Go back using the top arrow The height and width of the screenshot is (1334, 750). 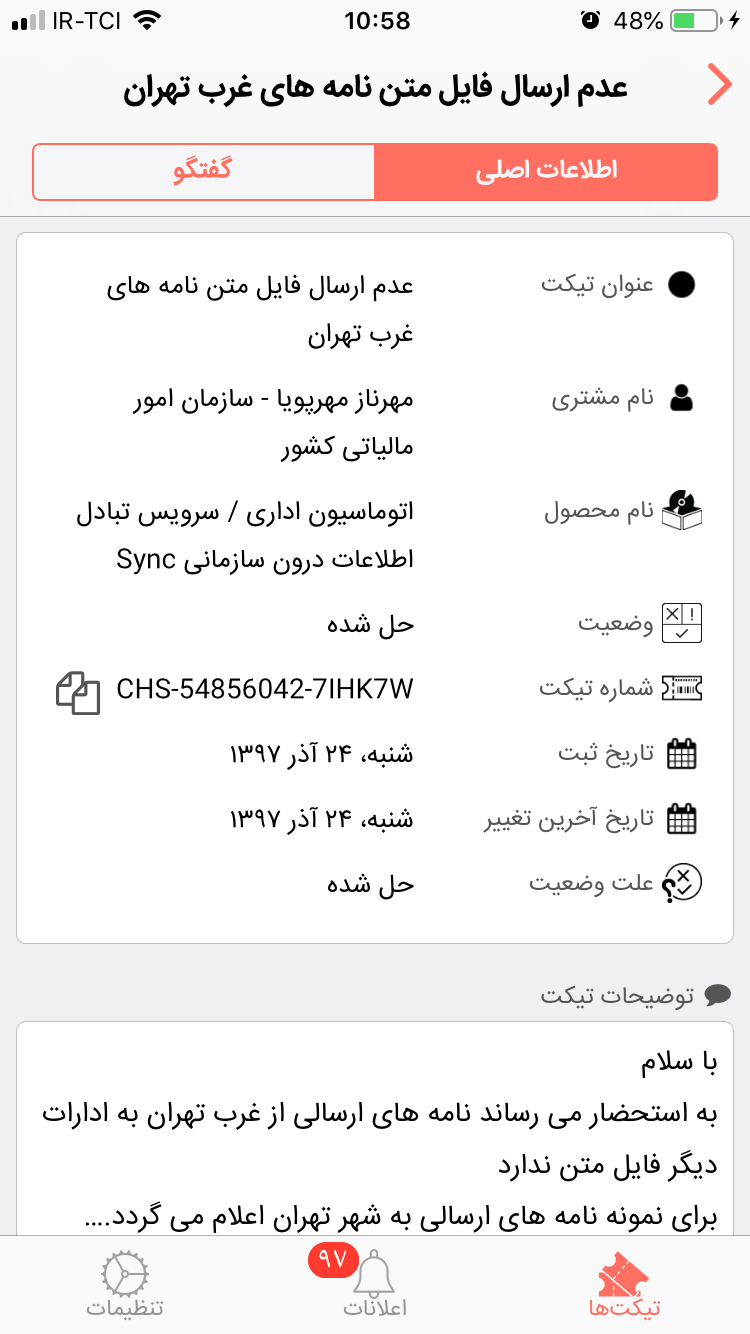click(719, 85)
